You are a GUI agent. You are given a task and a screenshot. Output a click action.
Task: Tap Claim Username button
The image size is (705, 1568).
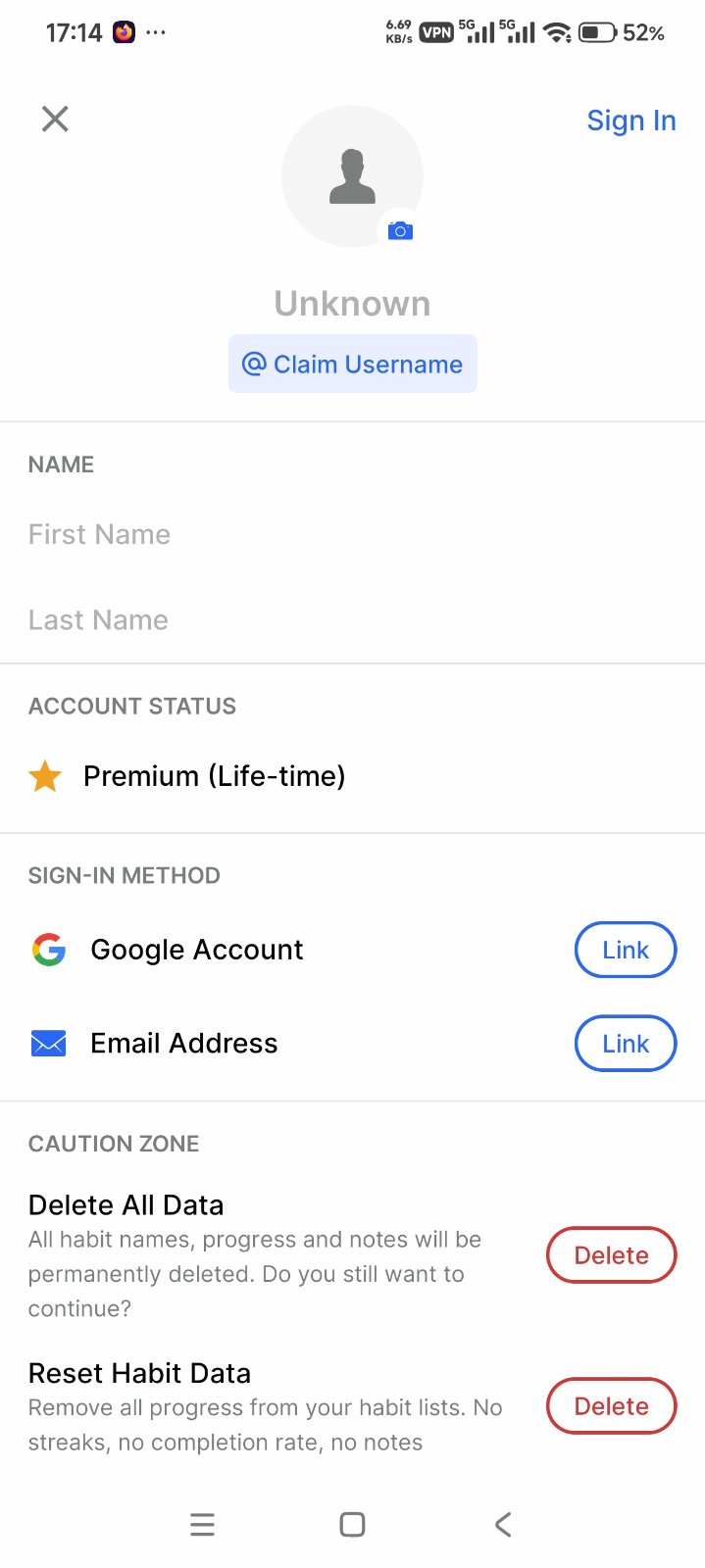(x=353, y=365)
